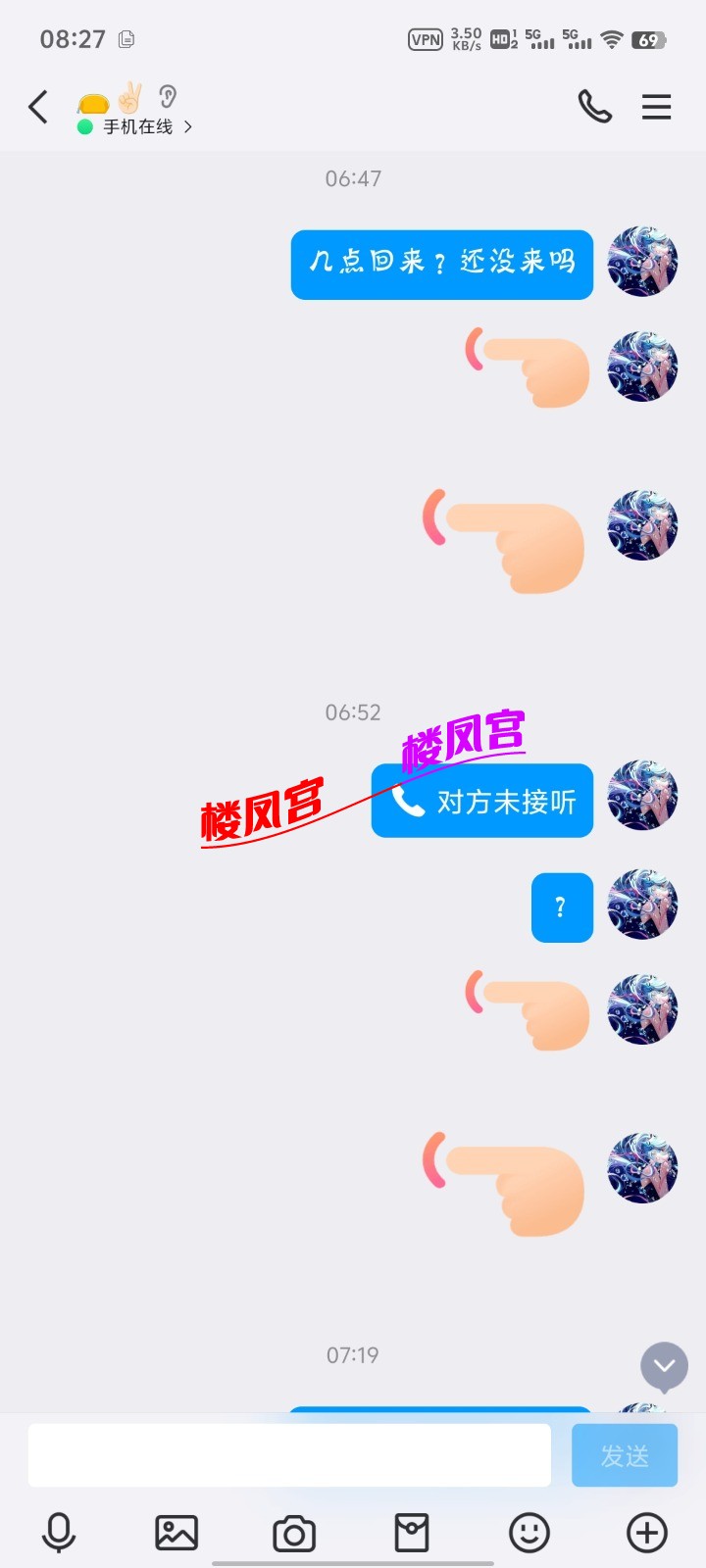Tap the message text input field

point(290,1455)
